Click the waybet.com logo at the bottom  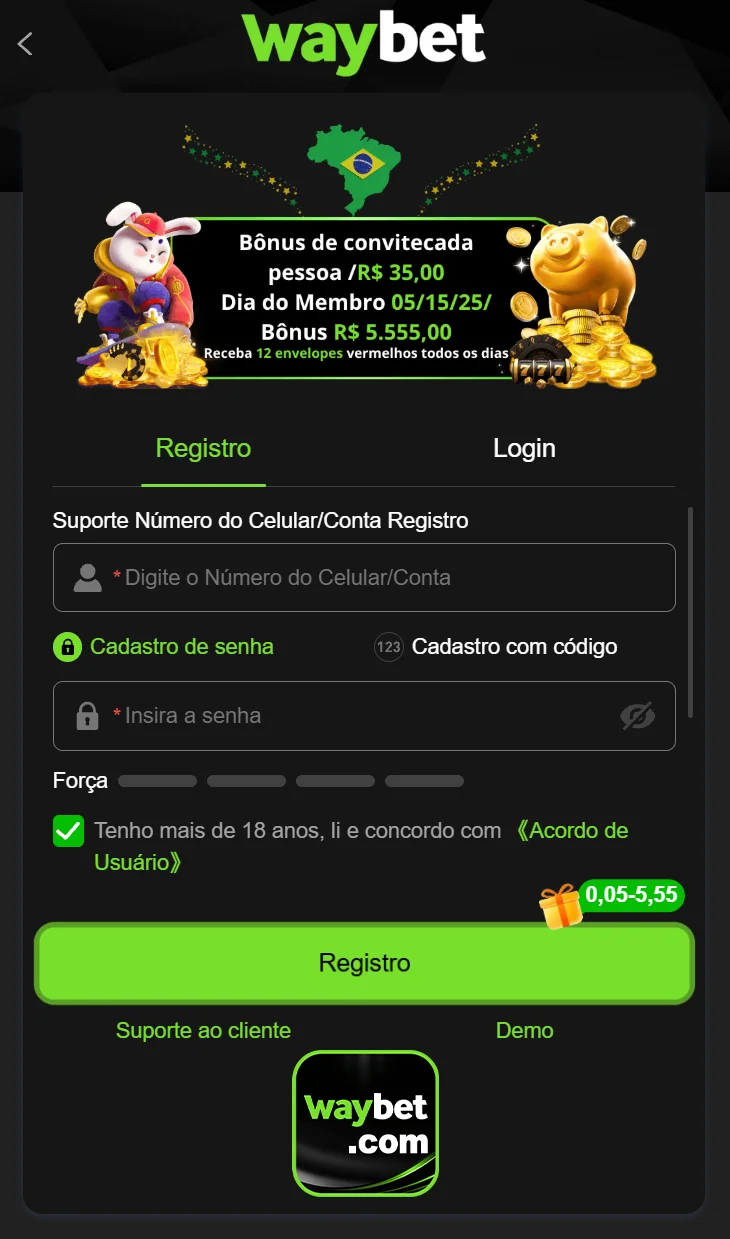[x=365, y=1124]
